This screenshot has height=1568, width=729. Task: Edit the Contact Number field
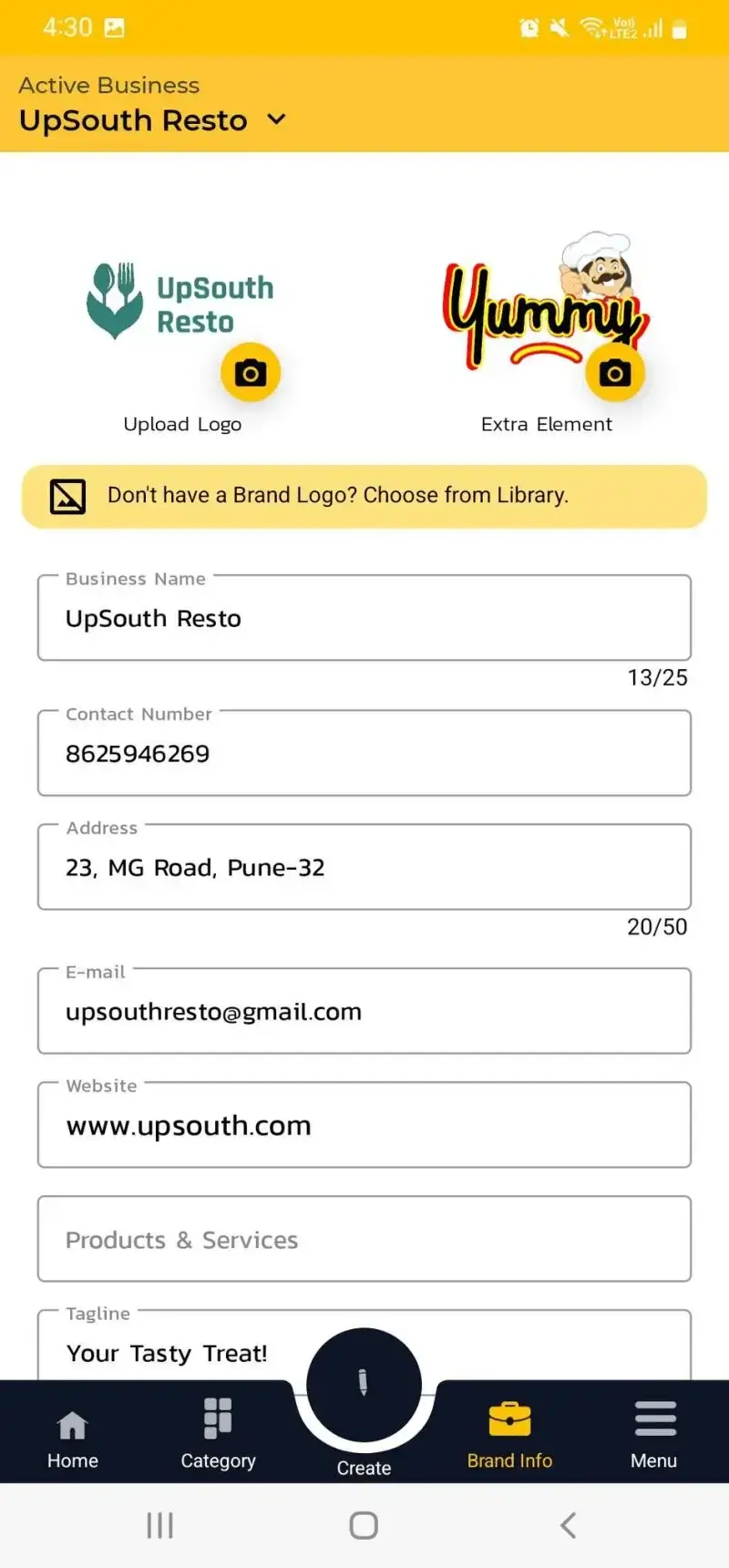coord(364,753)
